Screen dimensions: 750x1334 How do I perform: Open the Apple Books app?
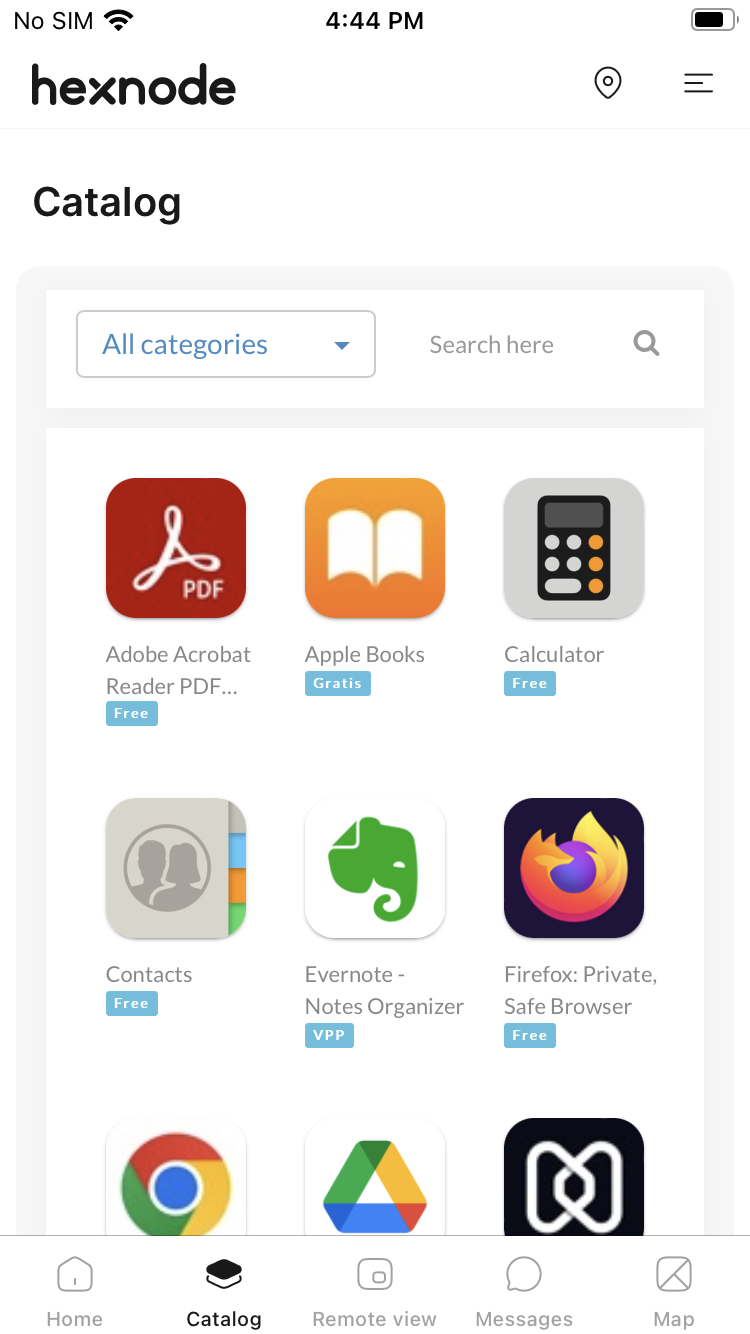click(375, 548)
